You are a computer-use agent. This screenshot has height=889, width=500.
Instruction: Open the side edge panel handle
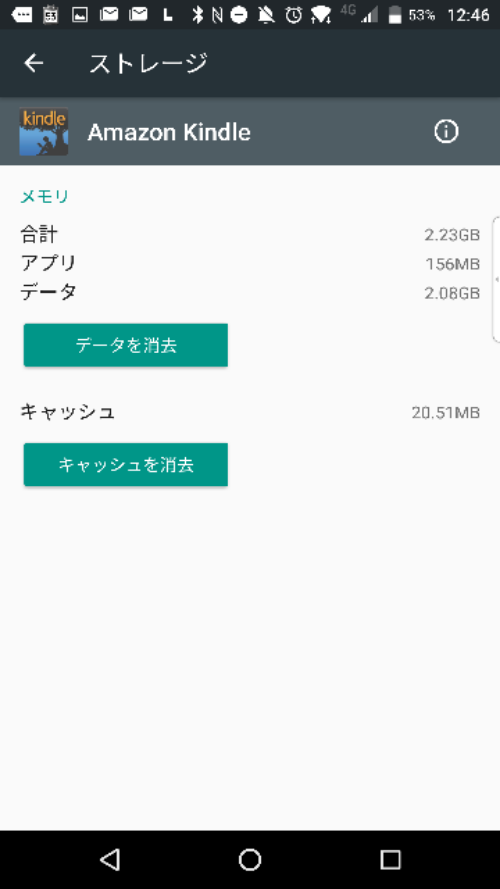(496, 280)
